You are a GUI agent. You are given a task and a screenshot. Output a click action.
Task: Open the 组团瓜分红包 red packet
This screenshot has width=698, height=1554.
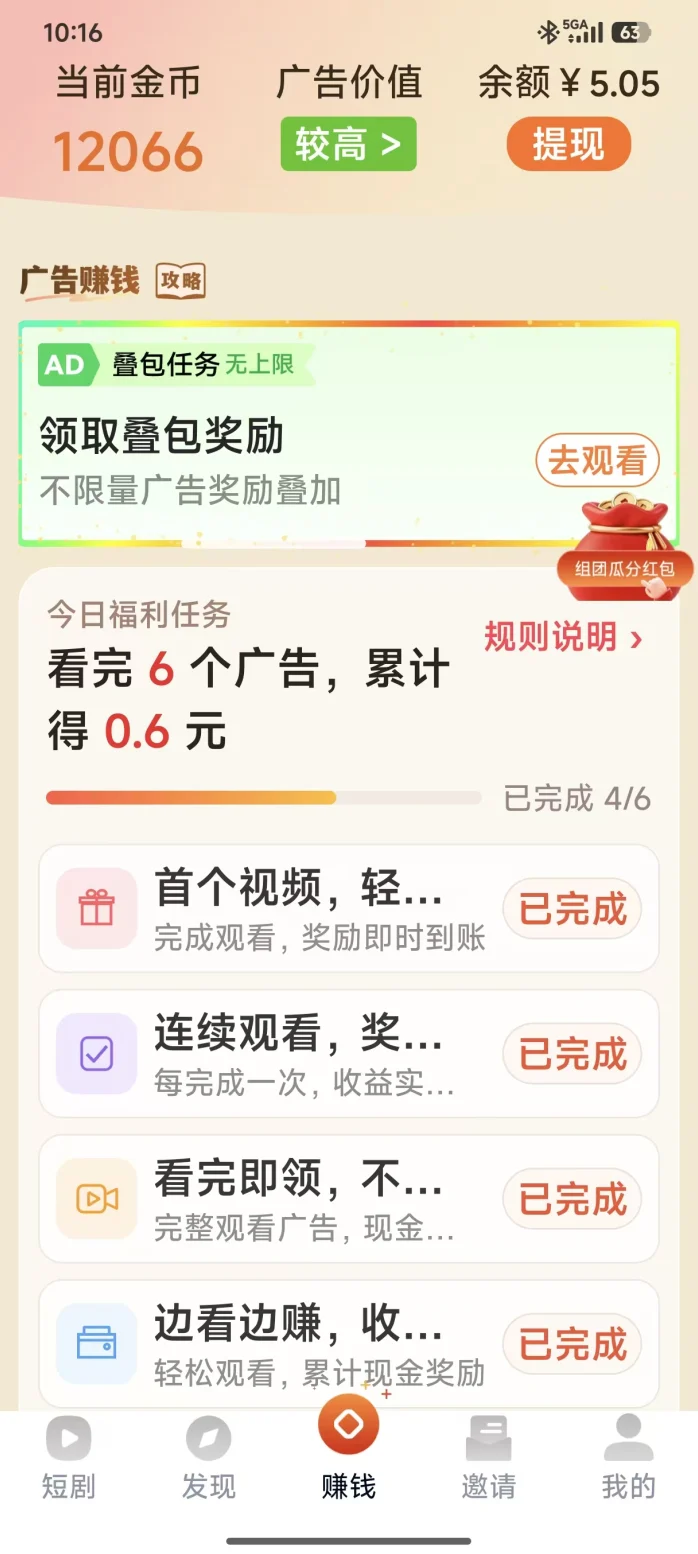pos(624,551)
